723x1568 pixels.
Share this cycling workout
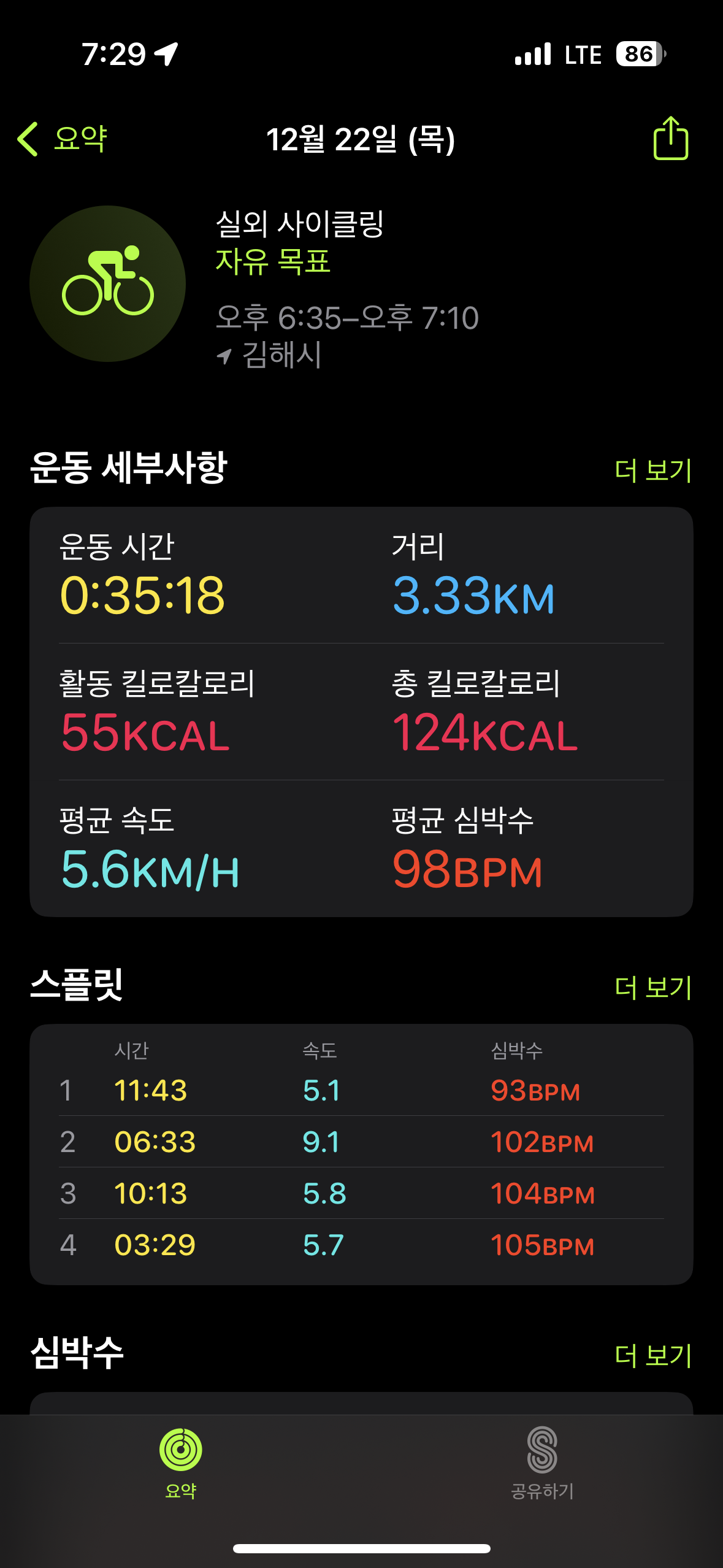tap(670, 139)
